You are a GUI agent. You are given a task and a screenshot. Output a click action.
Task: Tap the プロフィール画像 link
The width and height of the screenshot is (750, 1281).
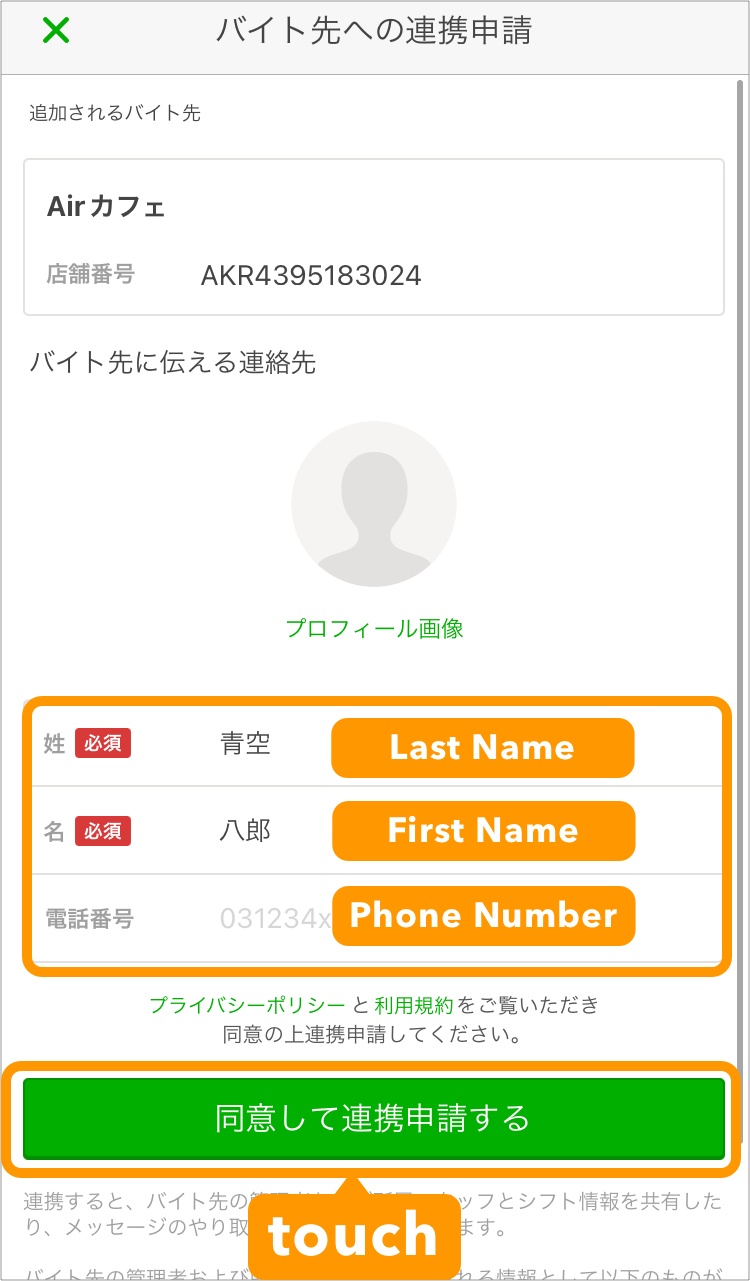click(374, 629)
